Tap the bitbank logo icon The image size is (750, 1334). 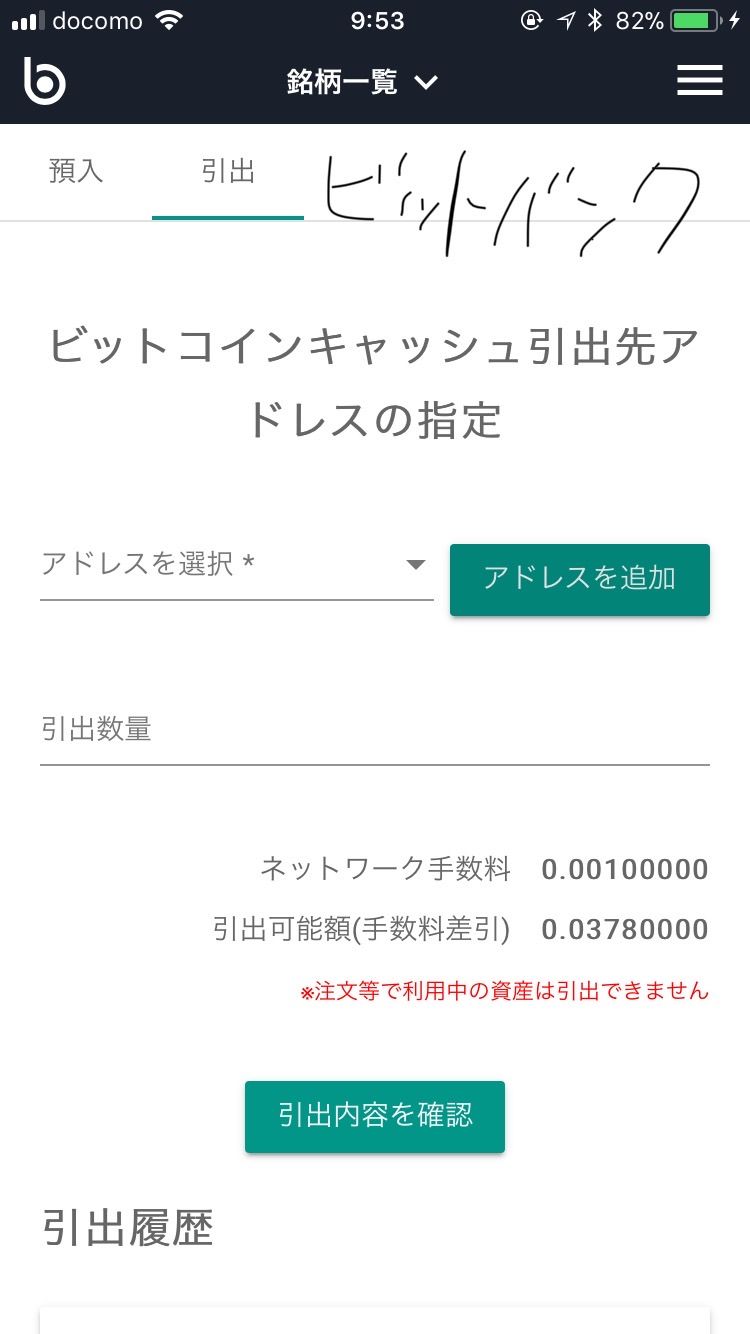pos(45,81)
